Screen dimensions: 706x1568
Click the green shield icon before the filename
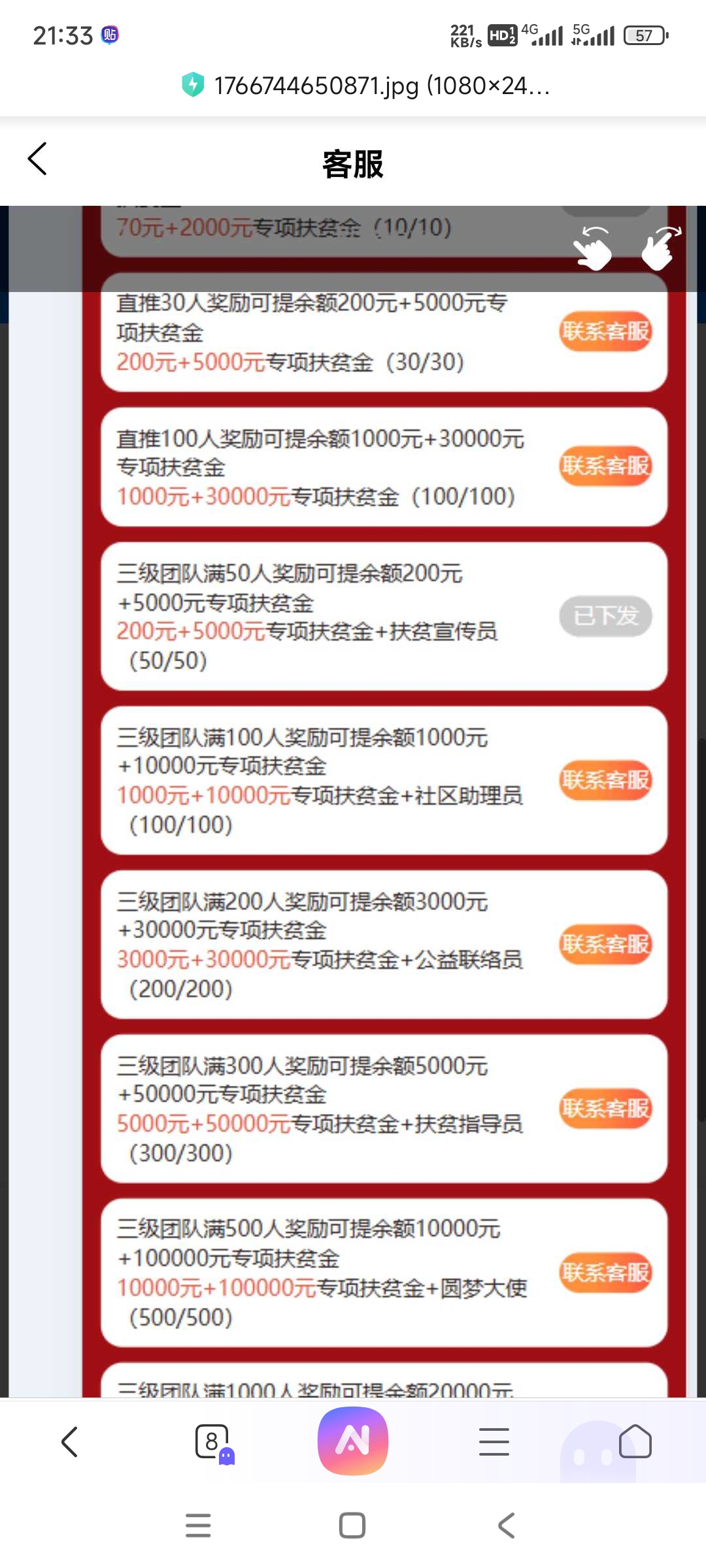(x=192, y=86)
